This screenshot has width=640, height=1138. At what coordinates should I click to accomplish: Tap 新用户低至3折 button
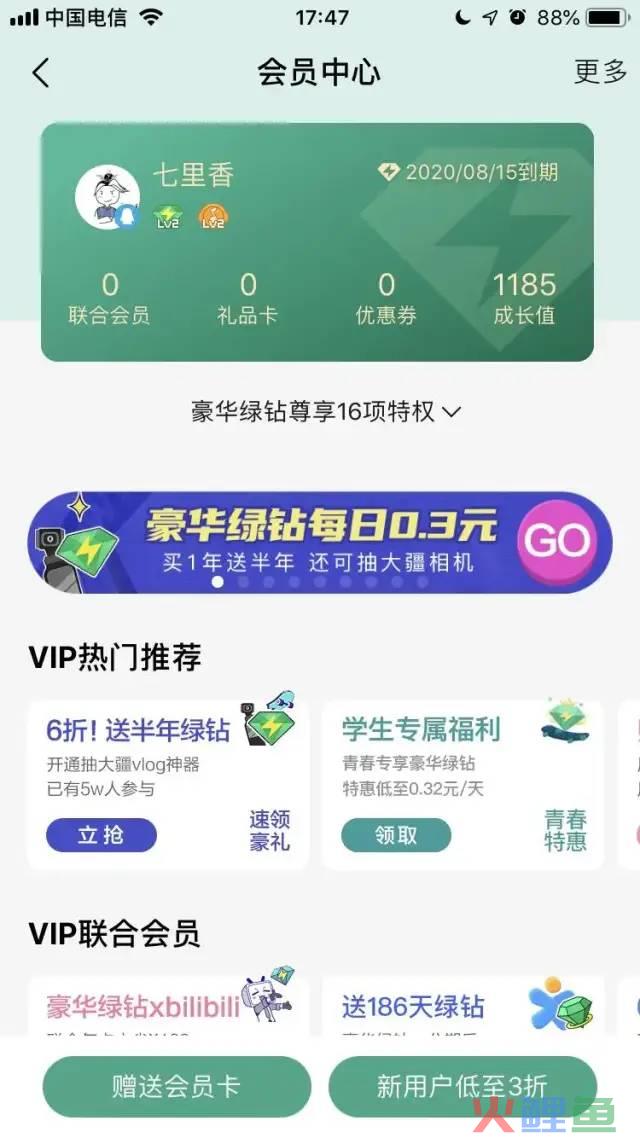coord(462,1086)
